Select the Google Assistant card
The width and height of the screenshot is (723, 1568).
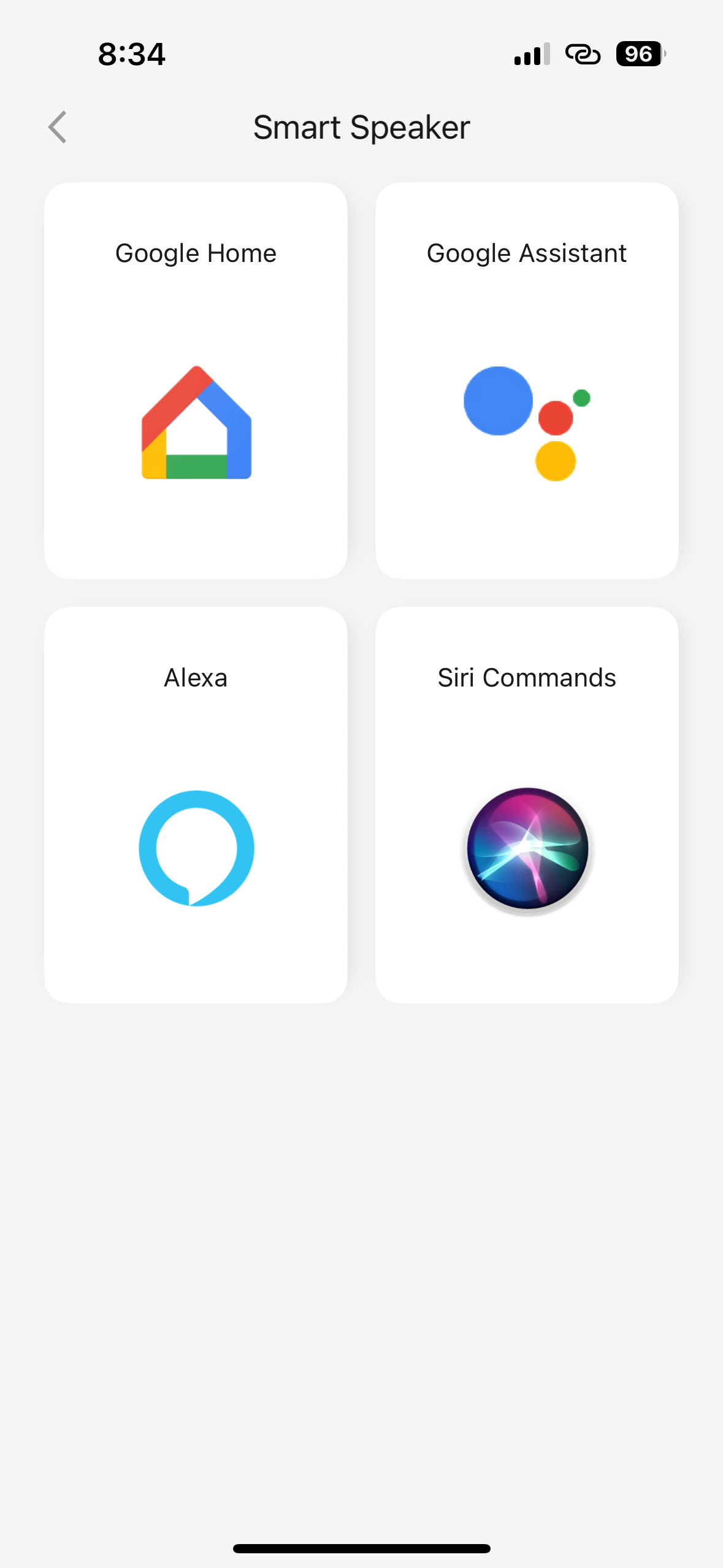[526, 380]
